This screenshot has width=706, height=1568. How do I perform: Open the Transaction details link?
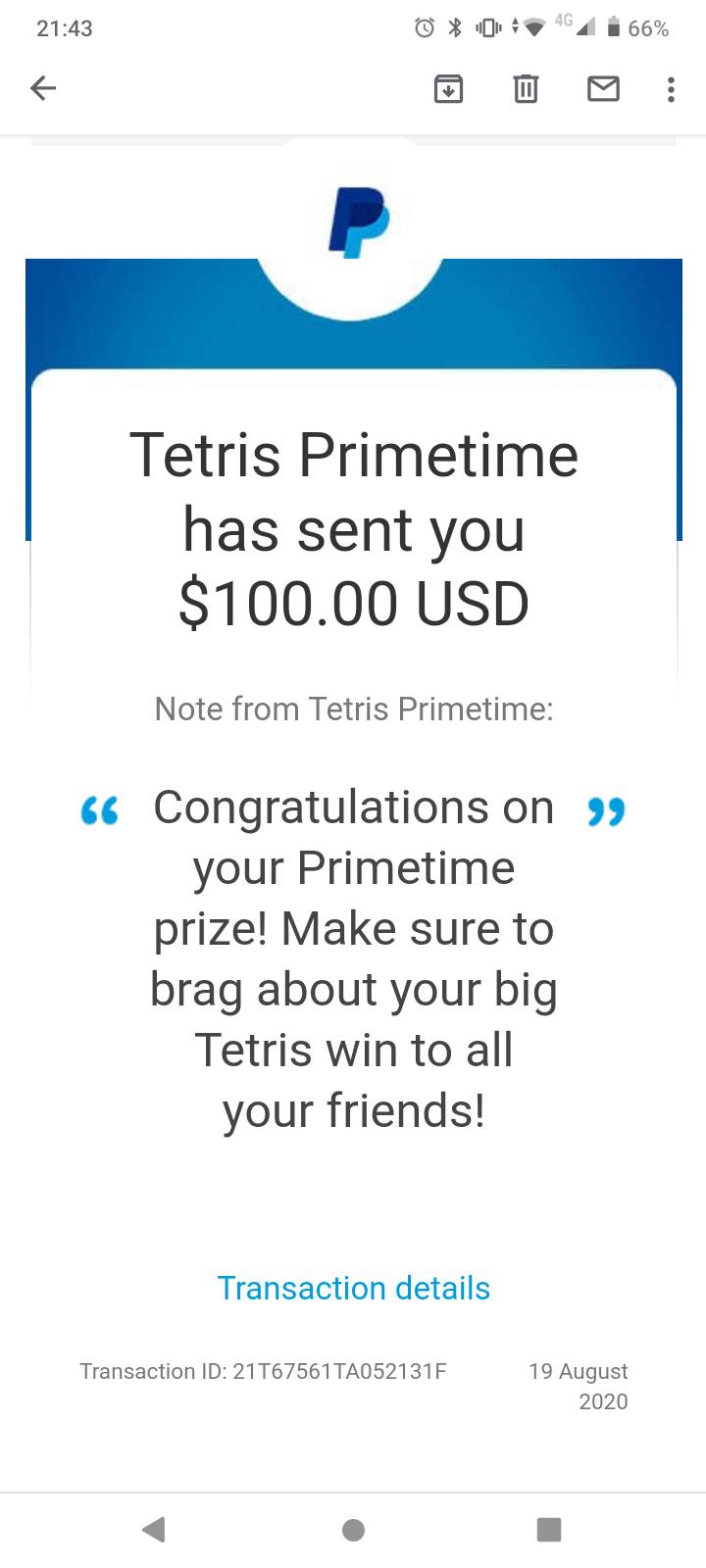click(353, 1288)
